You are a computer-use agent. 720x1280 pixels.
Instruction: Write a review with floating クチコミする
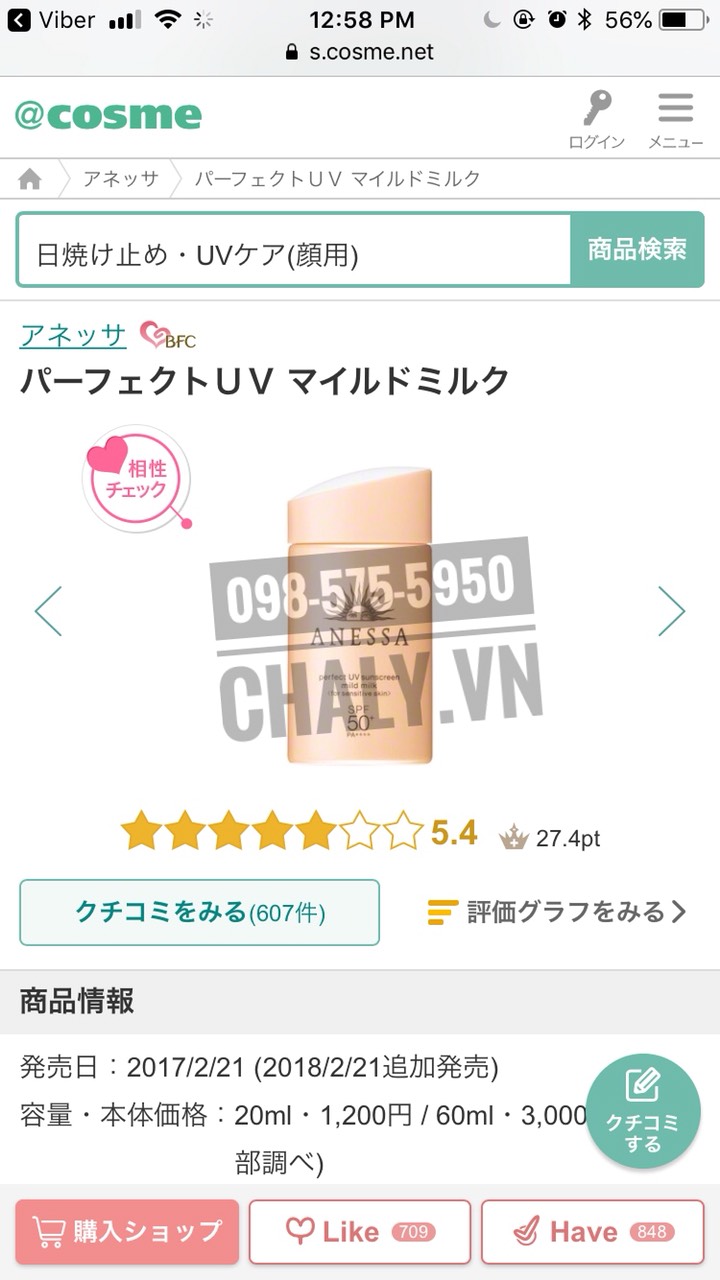tap(643, 1110)
